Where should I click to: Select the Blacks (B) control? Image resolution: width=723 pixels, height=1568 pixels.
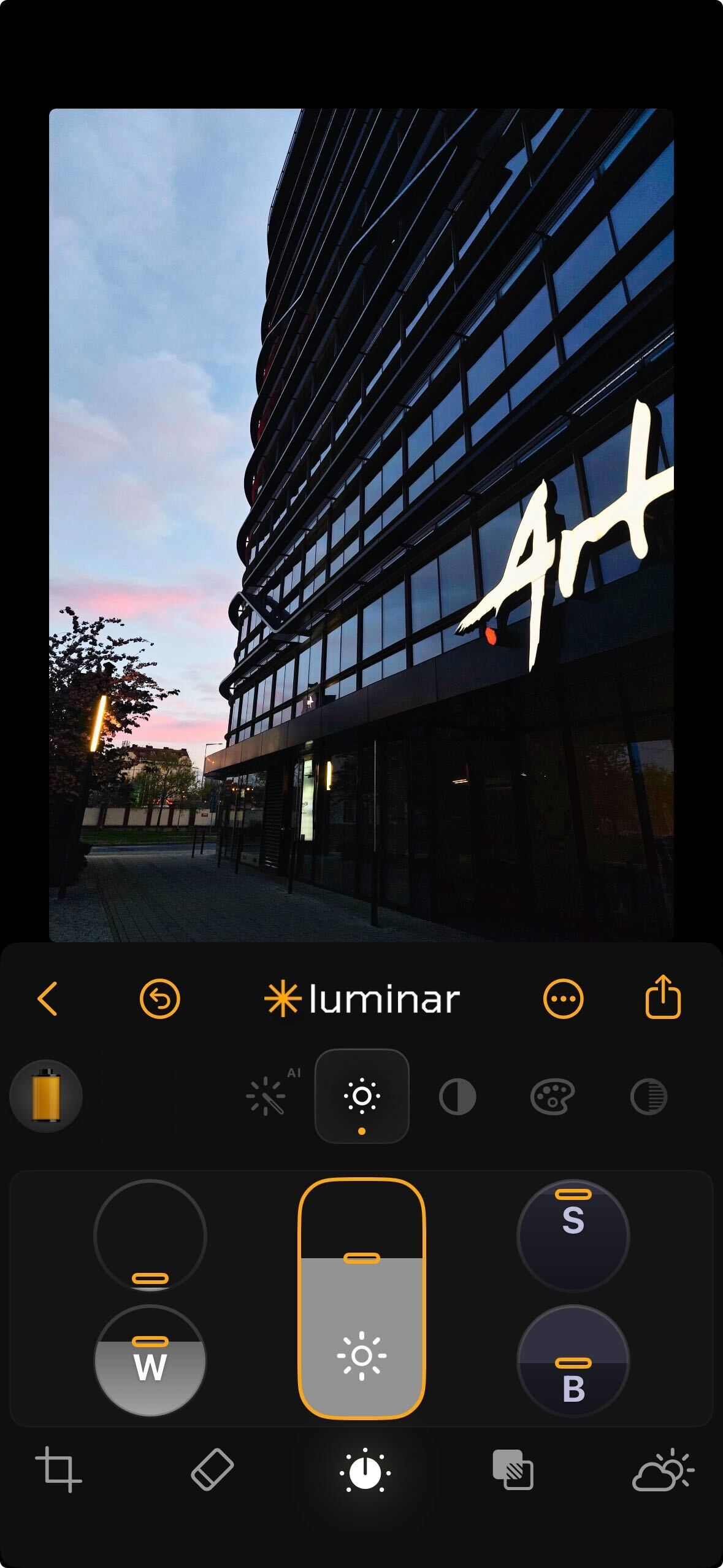tap(573, 1361)
